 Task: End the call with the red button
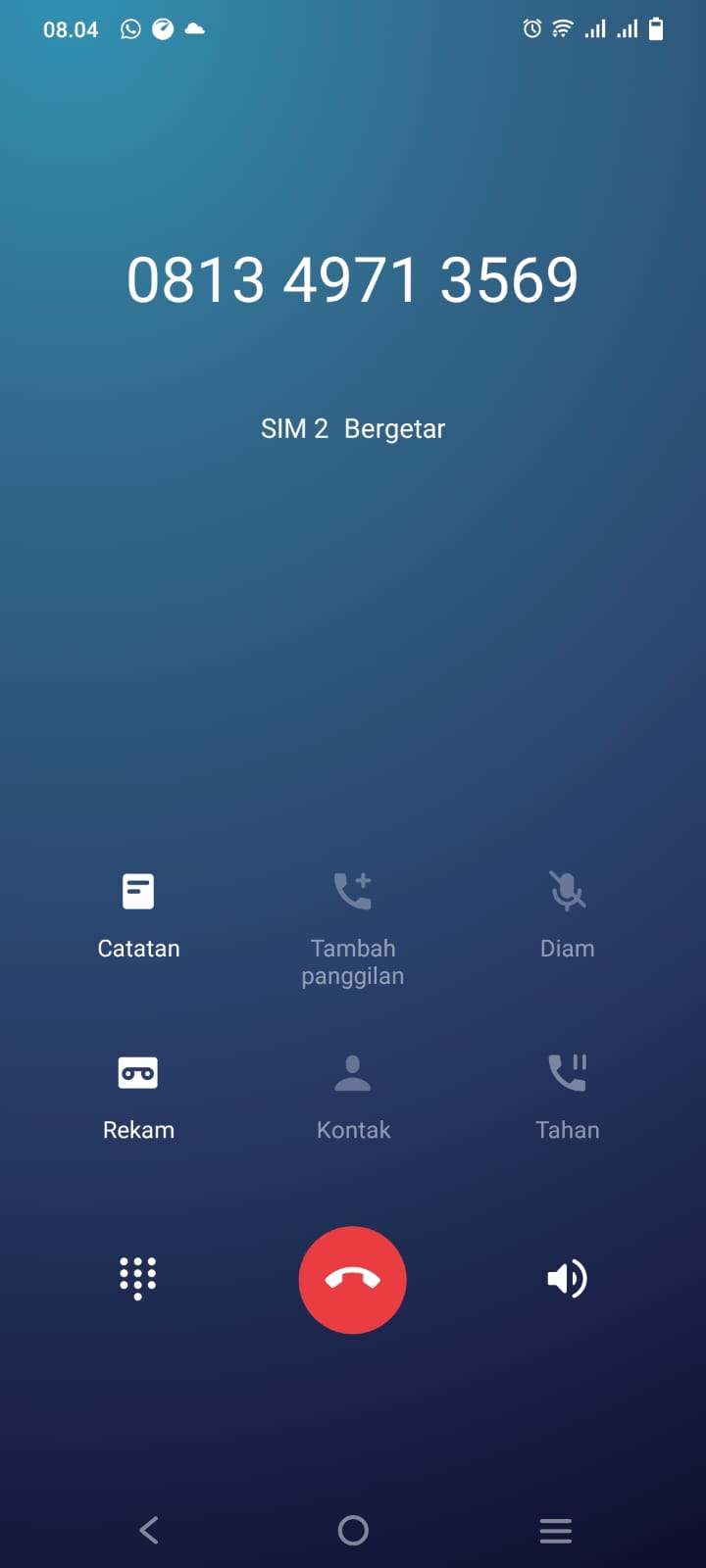pos(353,1280)
